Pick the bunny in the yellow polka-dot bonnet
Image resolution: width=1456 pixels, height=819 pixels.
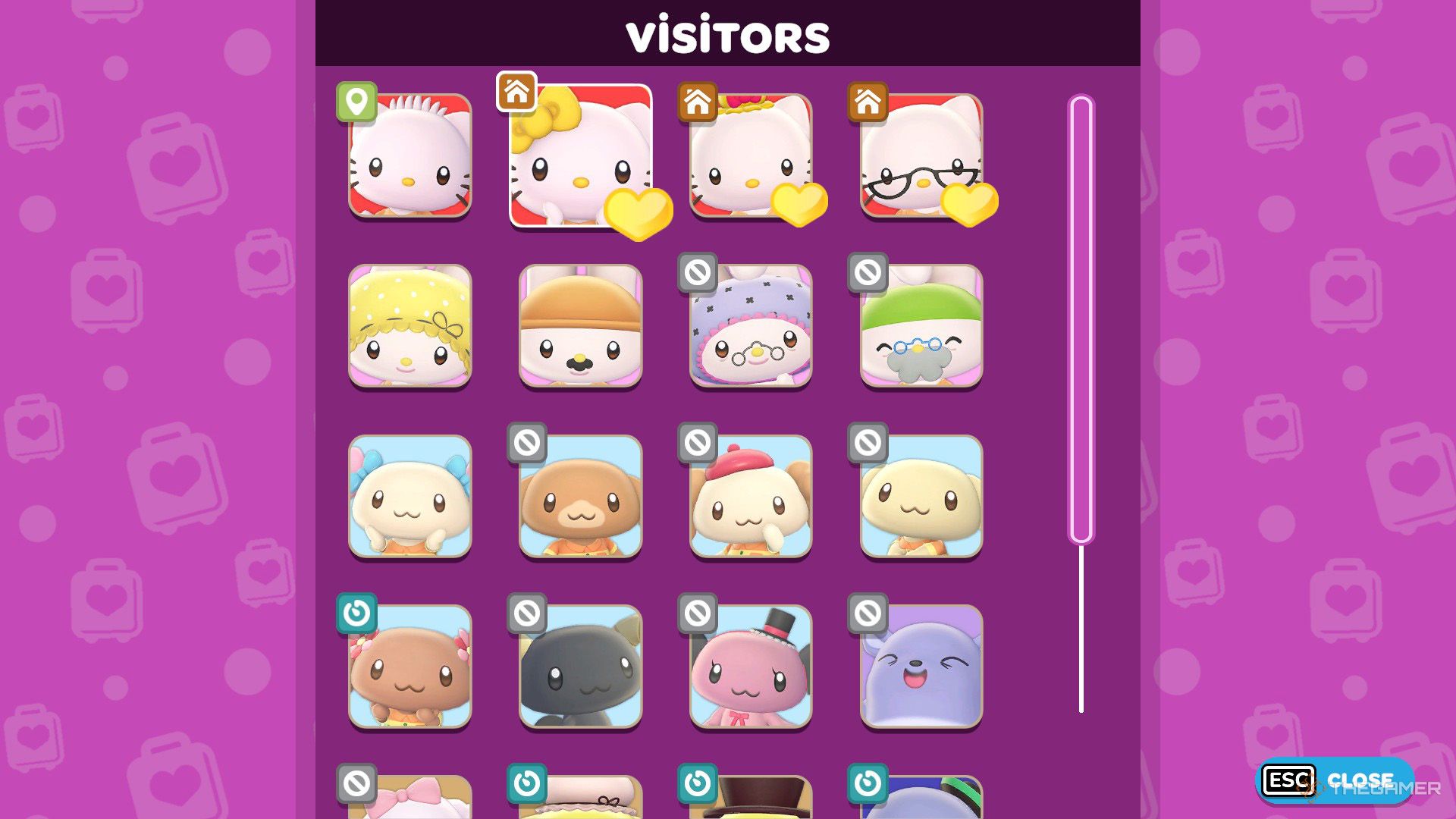tap(409, 326)
